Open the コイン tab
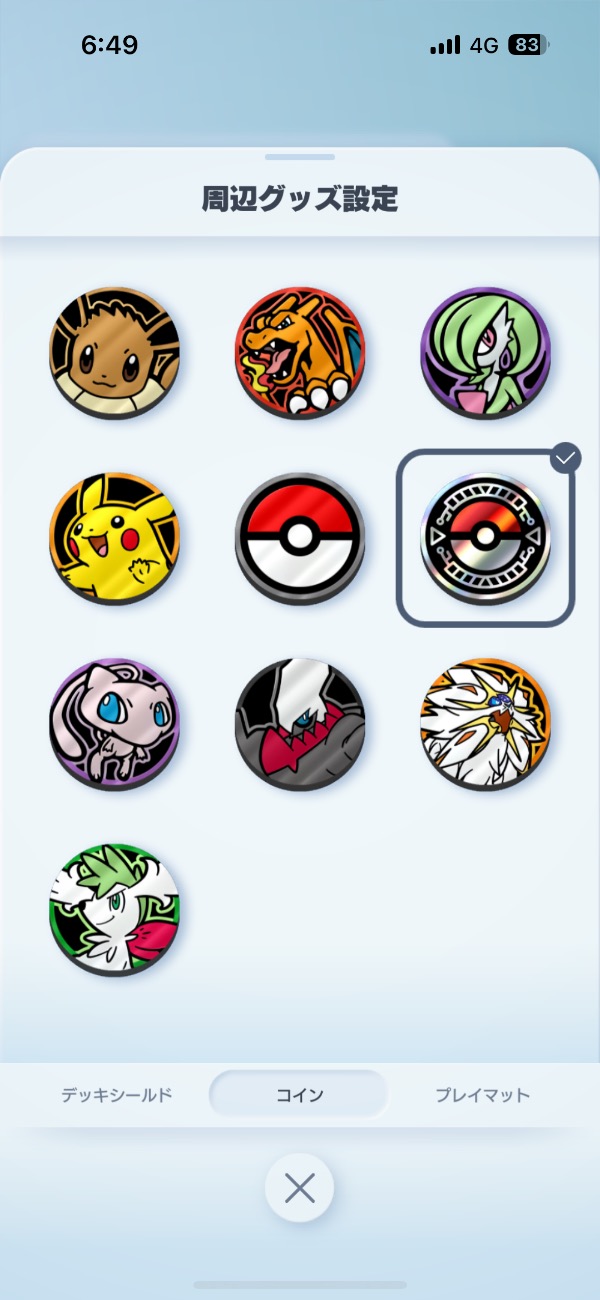The height and width of the screenshot is (1300, 600). click(x=299, y=1095)
